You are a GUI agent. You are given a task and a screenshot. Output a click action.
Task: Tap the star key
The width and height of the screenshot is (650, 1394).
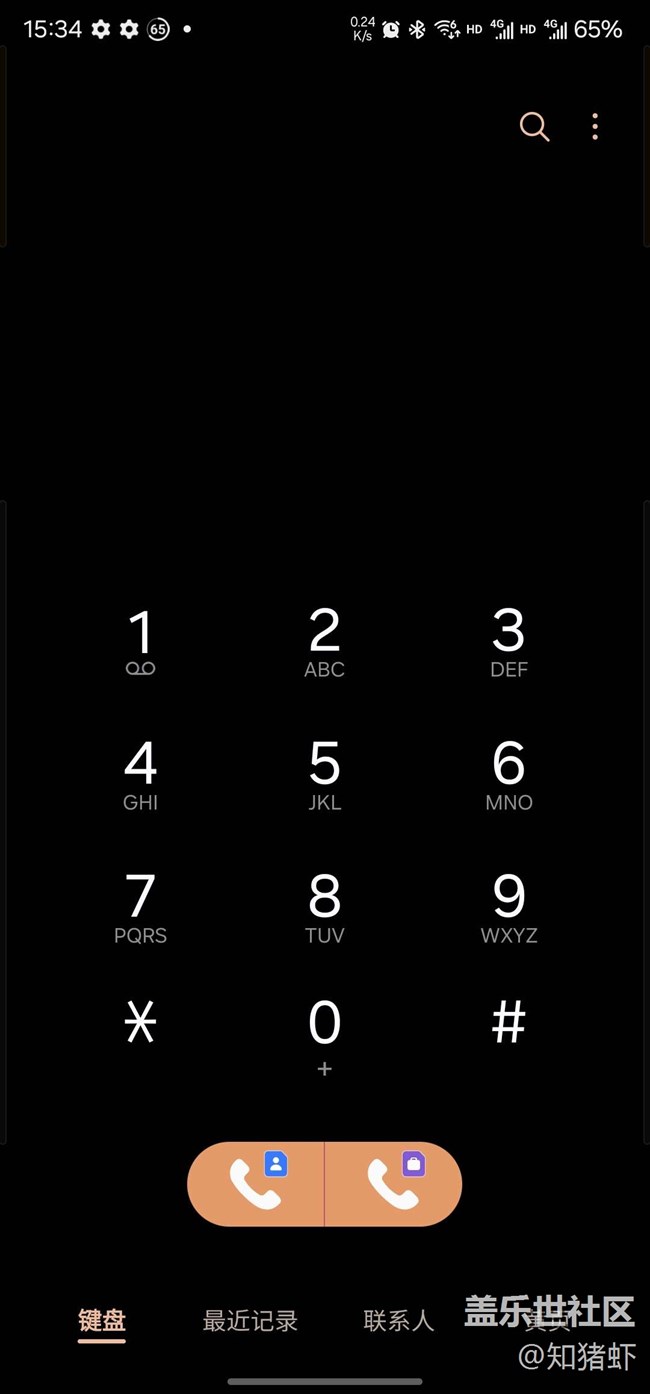[x=141, y=1023]
